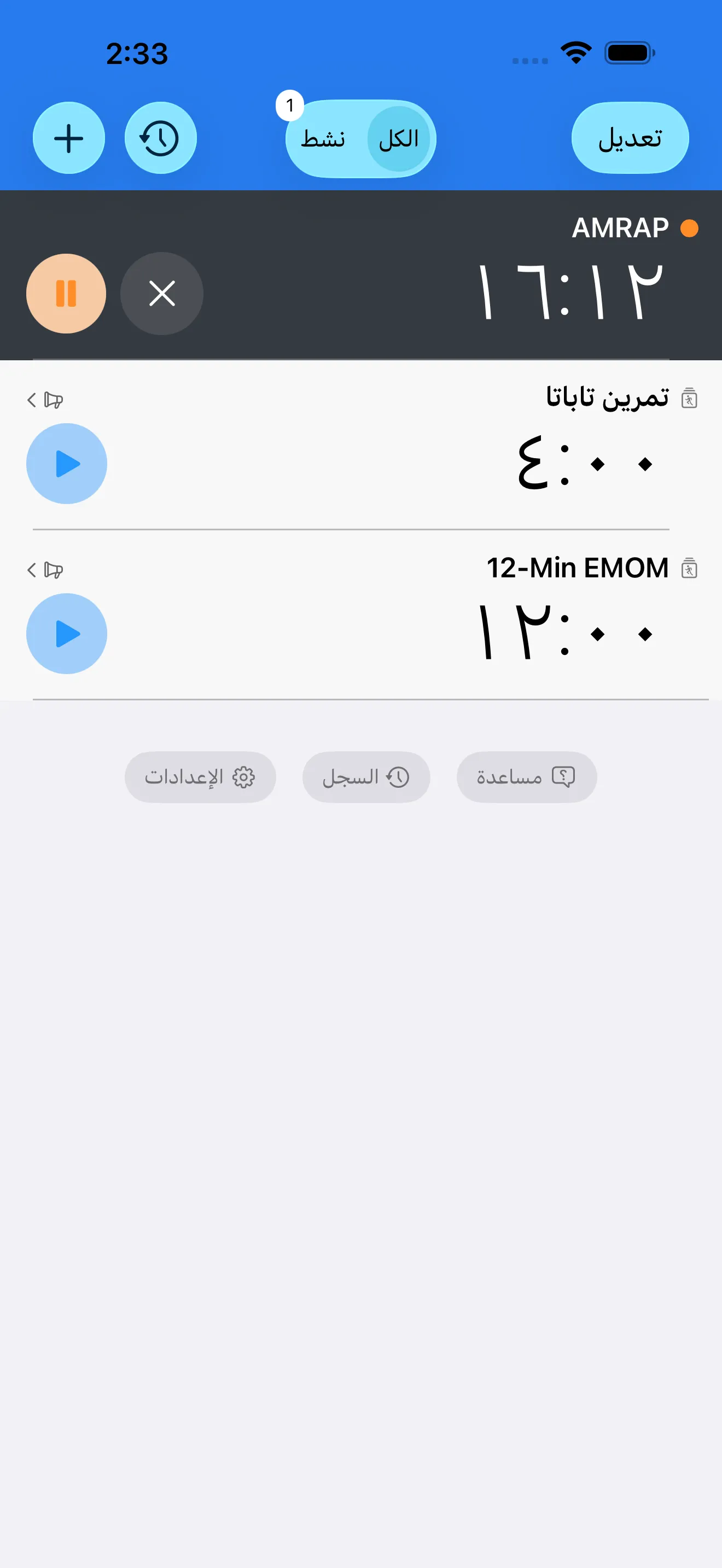Start the 12-Min EMOM timer

pyautogui.click(x=67, y=634)
